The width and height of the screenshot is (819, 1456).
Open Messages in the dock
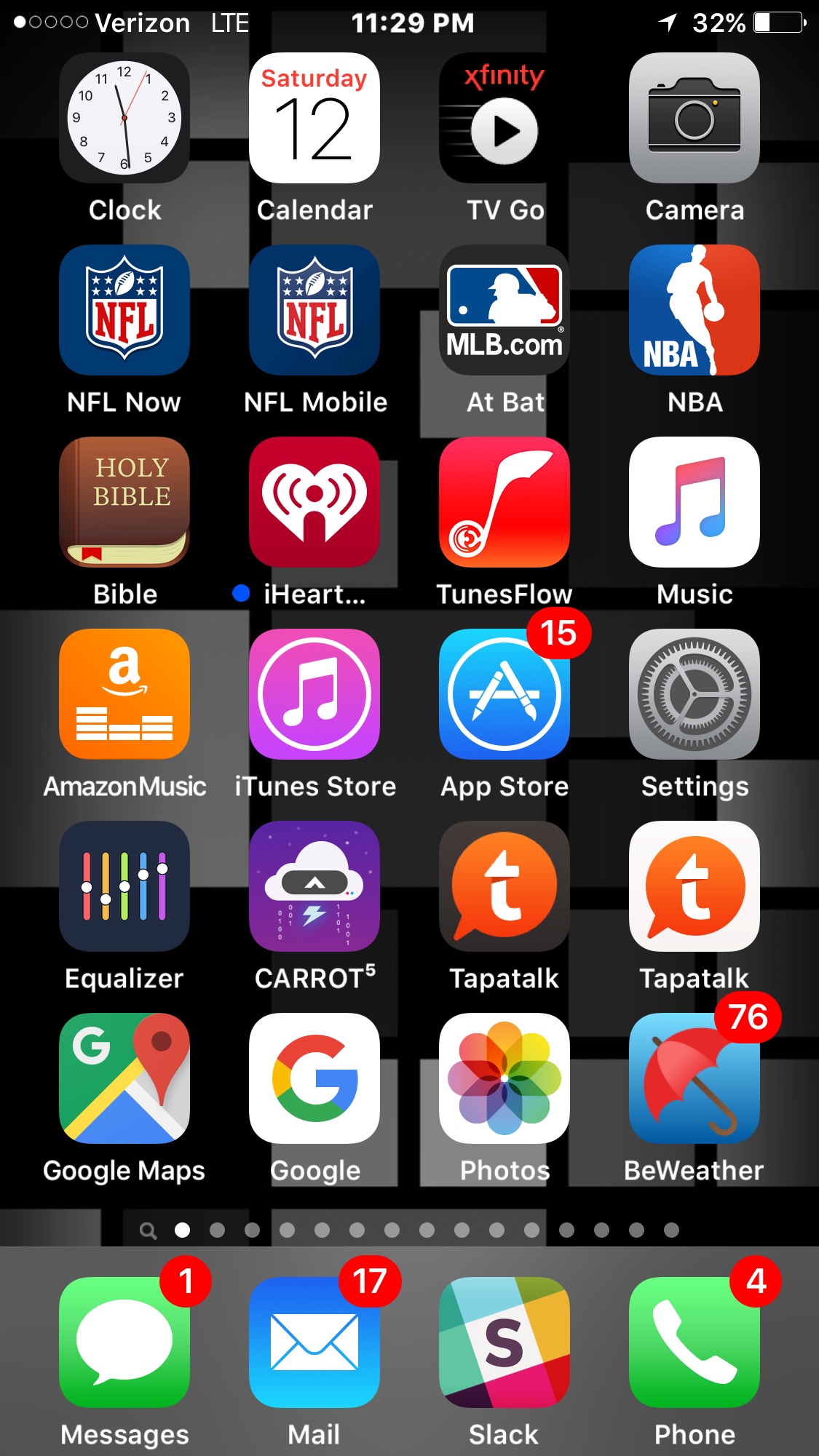point(124,1342)
